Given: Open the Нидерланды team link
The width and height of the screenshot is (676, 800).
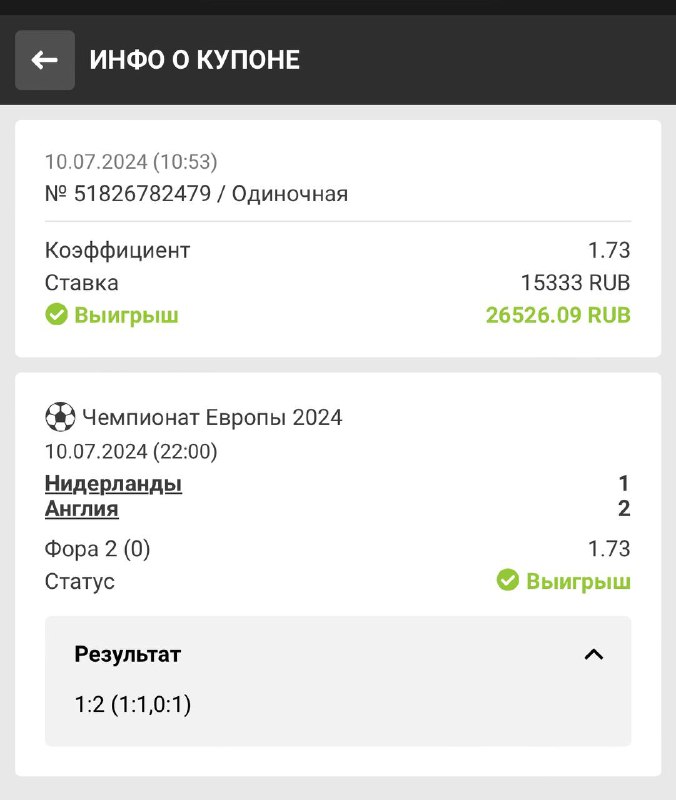Looking at the screenshot, I should click(x=113, y=485).
